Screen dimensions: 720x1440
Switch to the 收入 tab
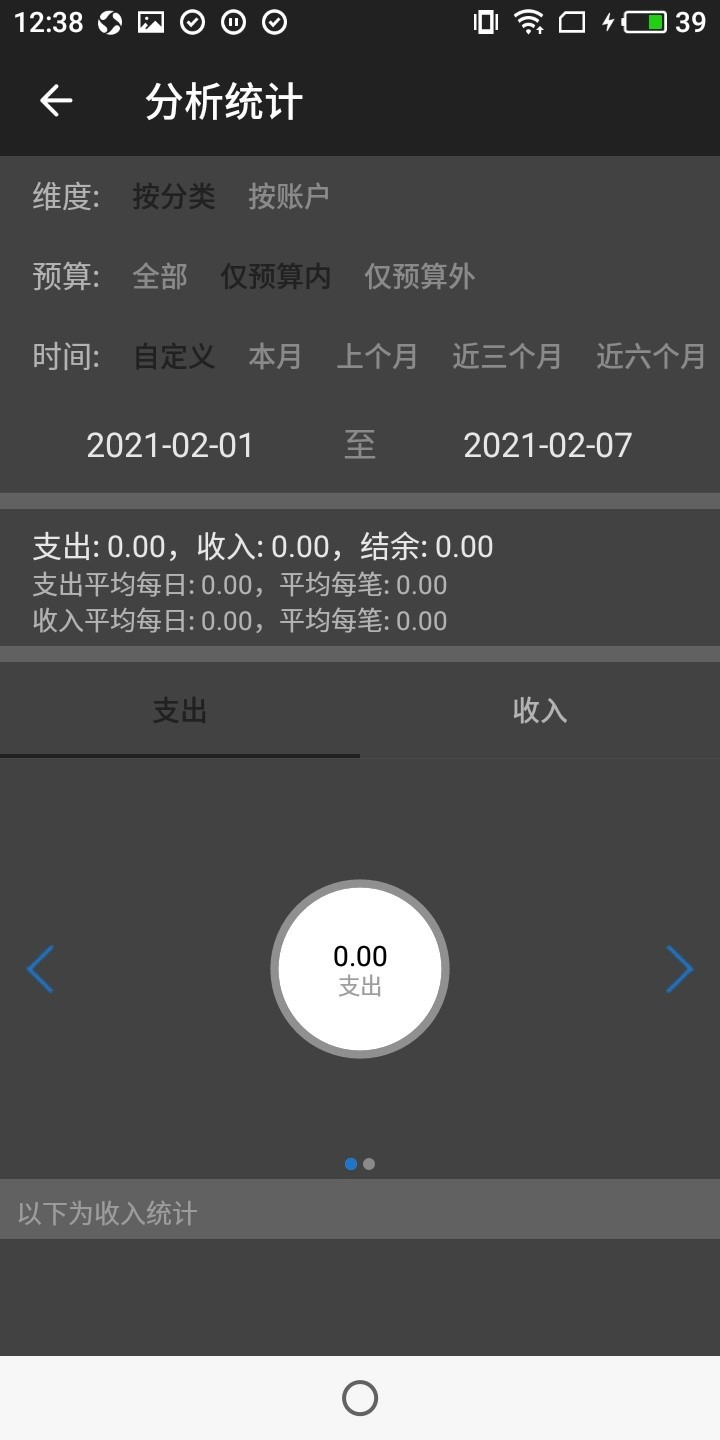(x=540, y=711)
